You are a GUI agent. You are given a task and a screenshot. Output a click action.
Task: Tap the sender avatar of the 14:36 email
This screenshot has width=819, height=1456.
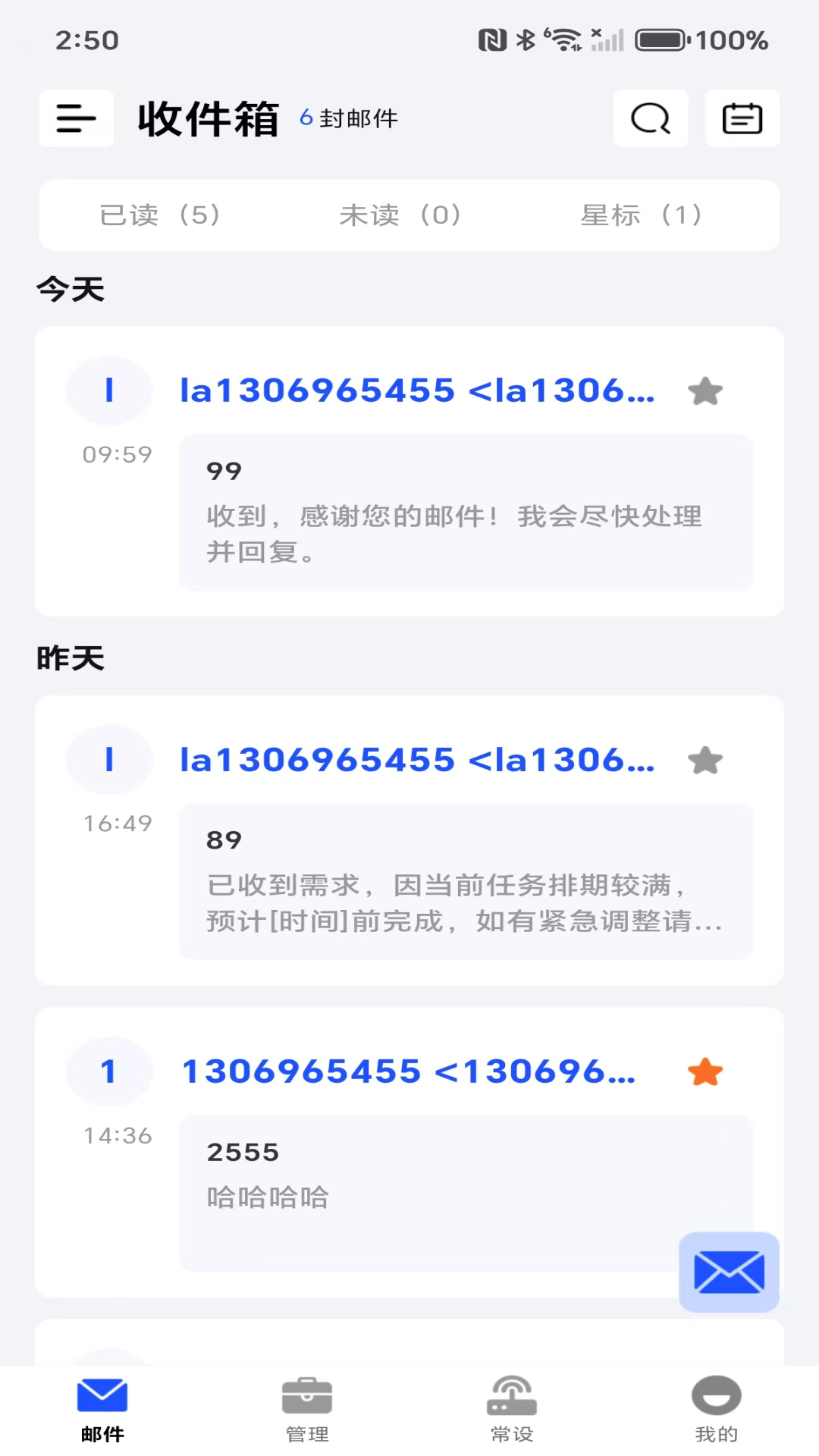point(109,1071)
